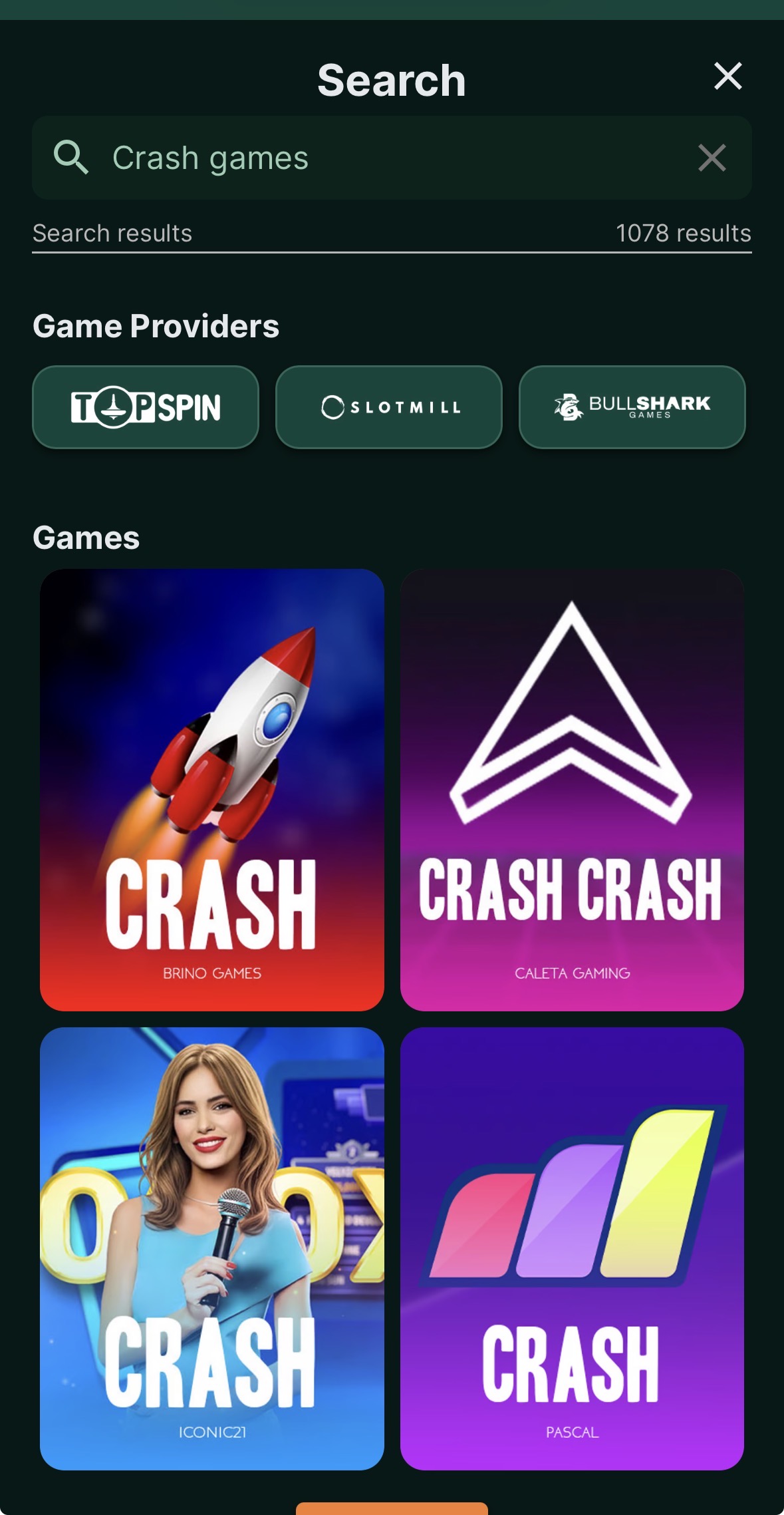Select the Bullshark Games shark icon
This screenshot has width=784, height=1515.
click(x=569, y=407)
